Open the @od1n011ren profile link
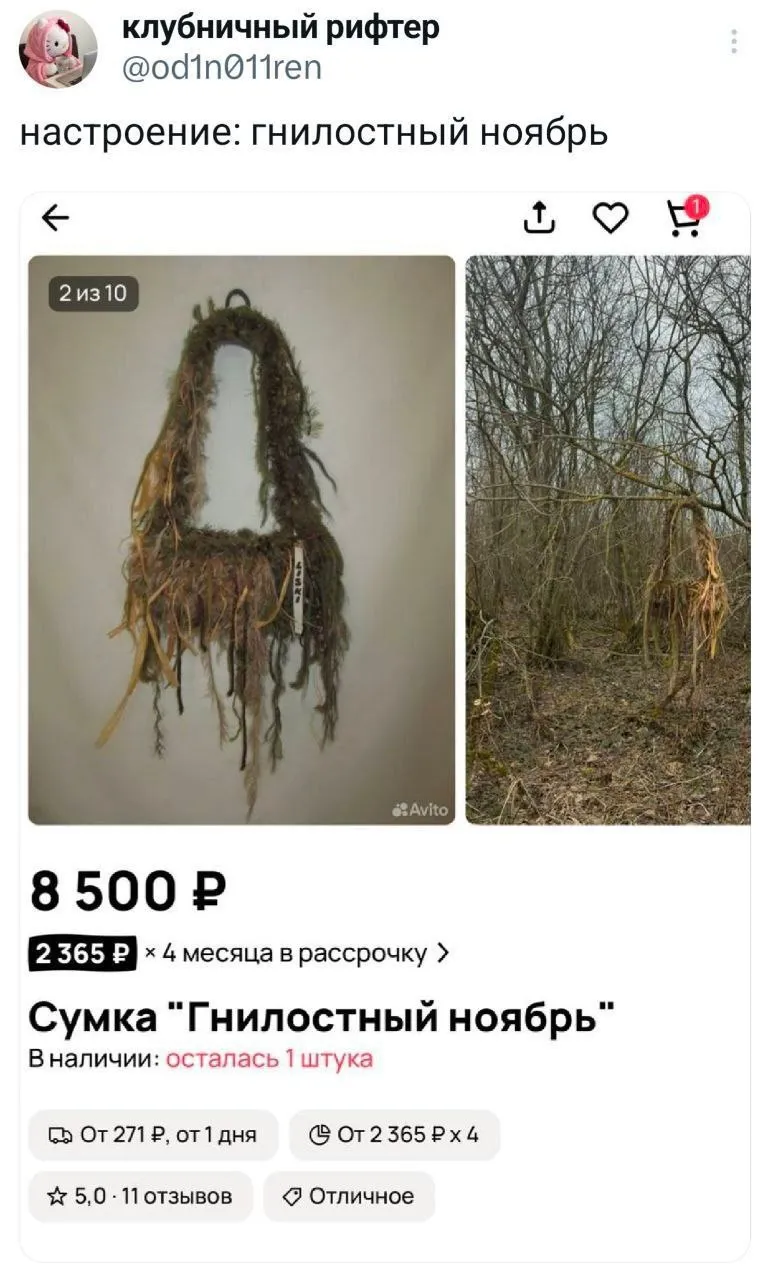The height and width of the screenshot is (1280, 766). (x=222, y=68)
